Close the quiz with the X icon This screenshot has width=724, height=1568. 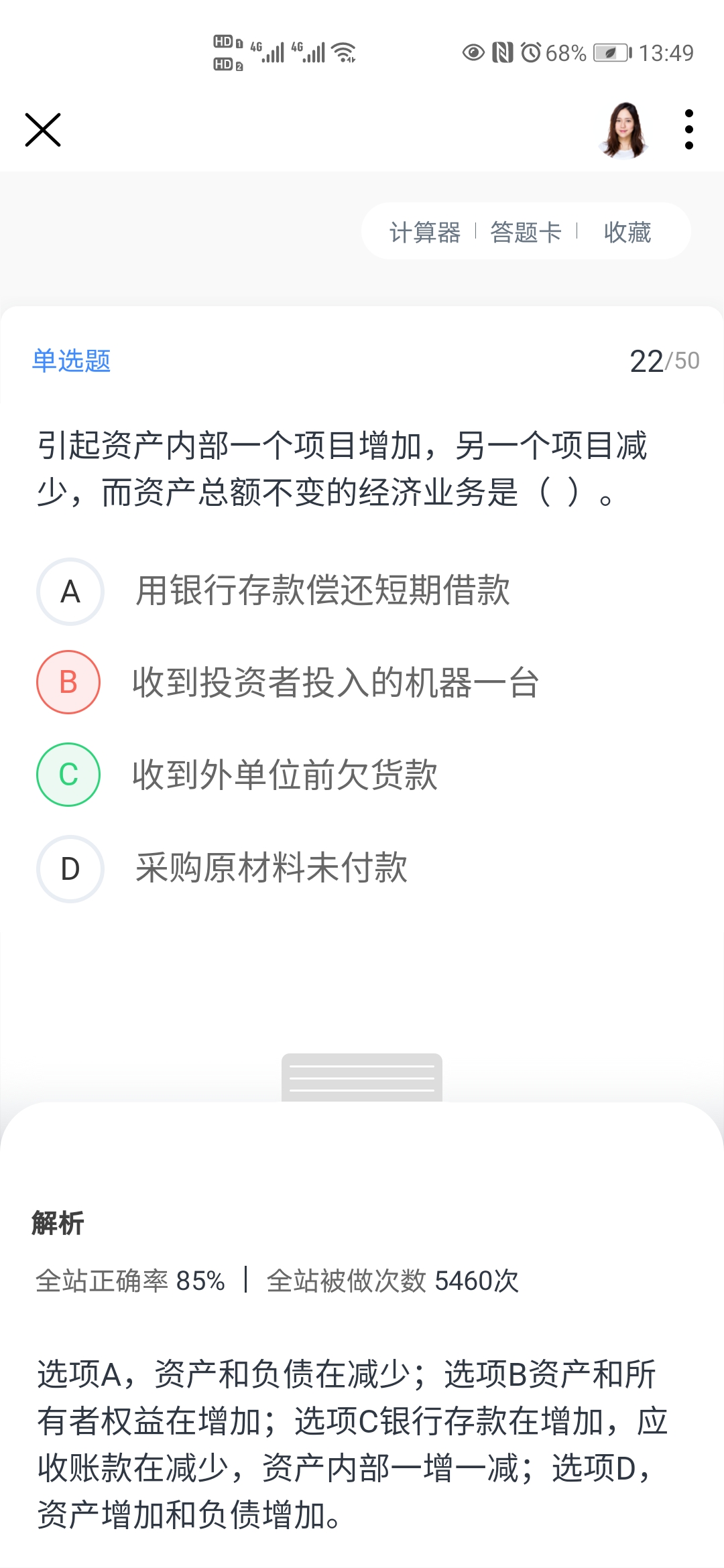pos(43,130)
